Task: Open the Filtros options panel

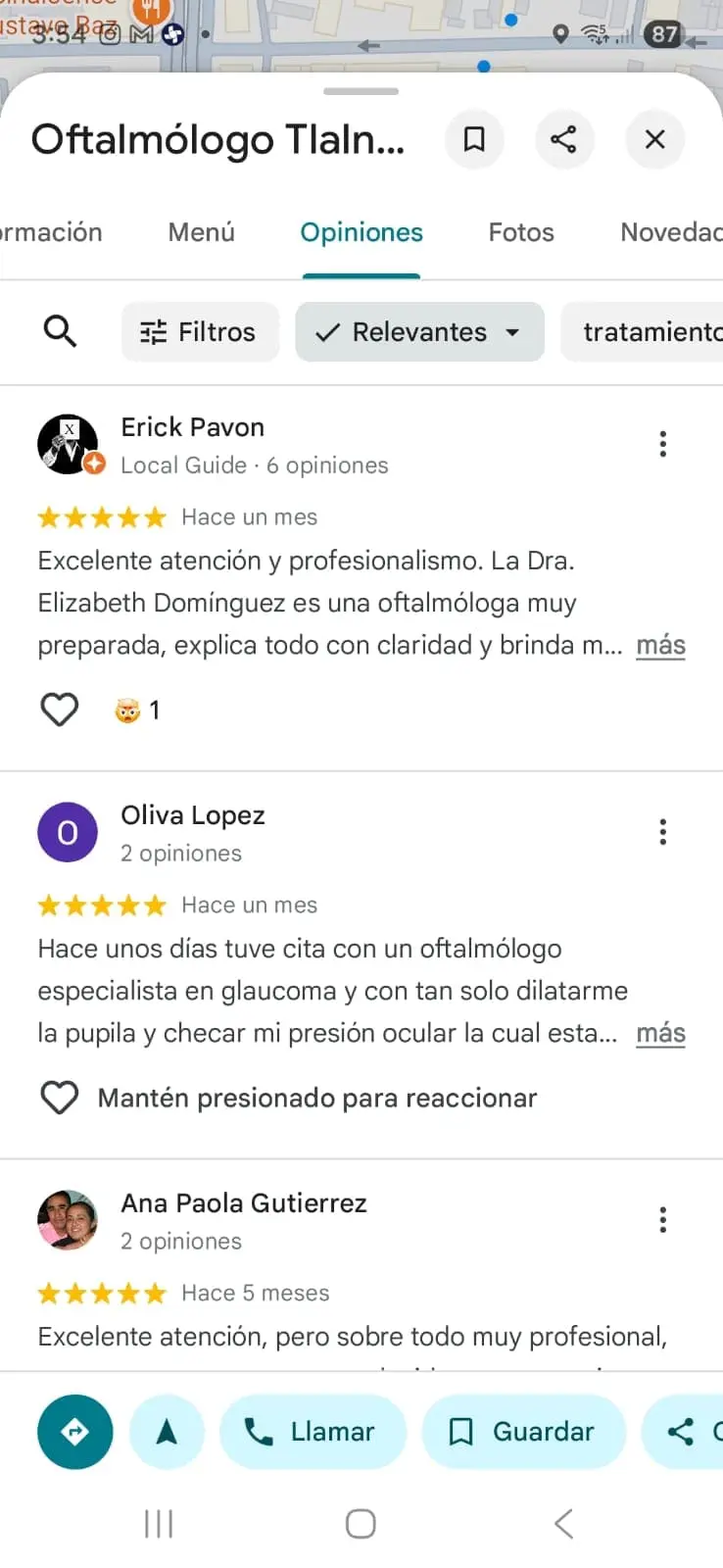Action: point(200,332)
